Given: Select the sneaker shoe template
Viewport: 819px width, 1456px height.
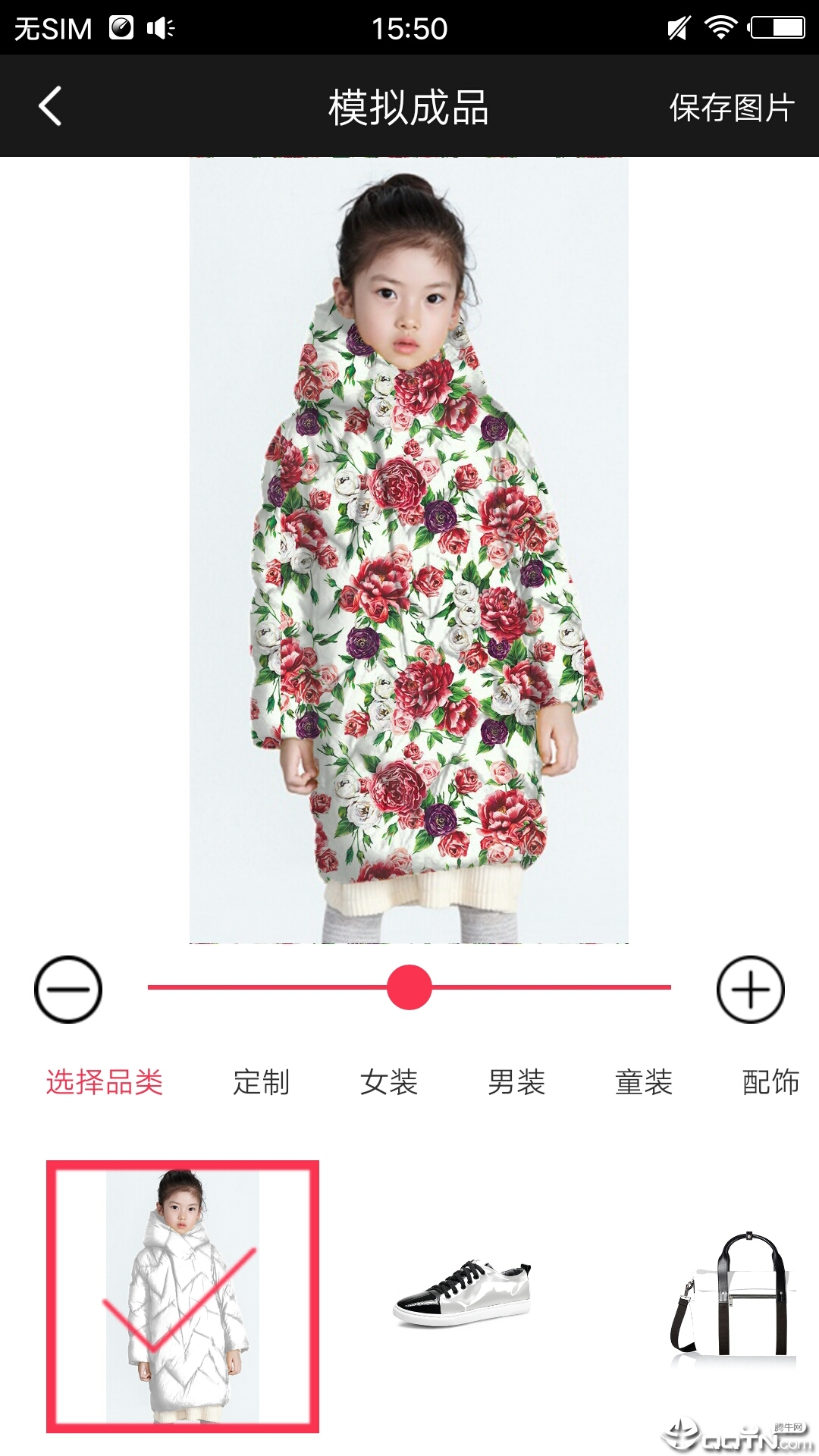Looking at the screenshot, I should click(x=462, y=1294).
